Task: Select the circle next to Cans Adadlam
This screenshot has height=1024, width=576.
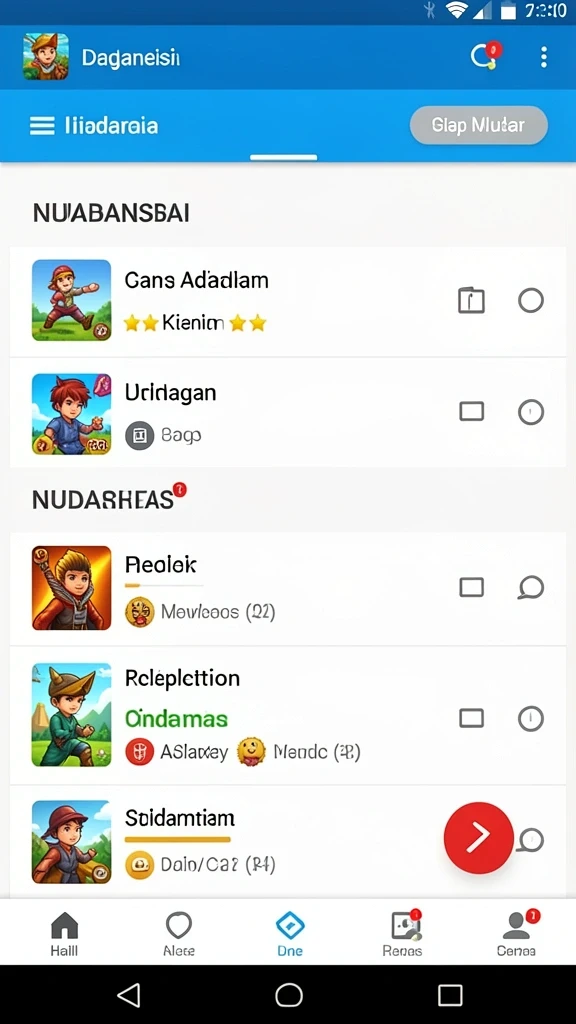Action: coord(531,300)
